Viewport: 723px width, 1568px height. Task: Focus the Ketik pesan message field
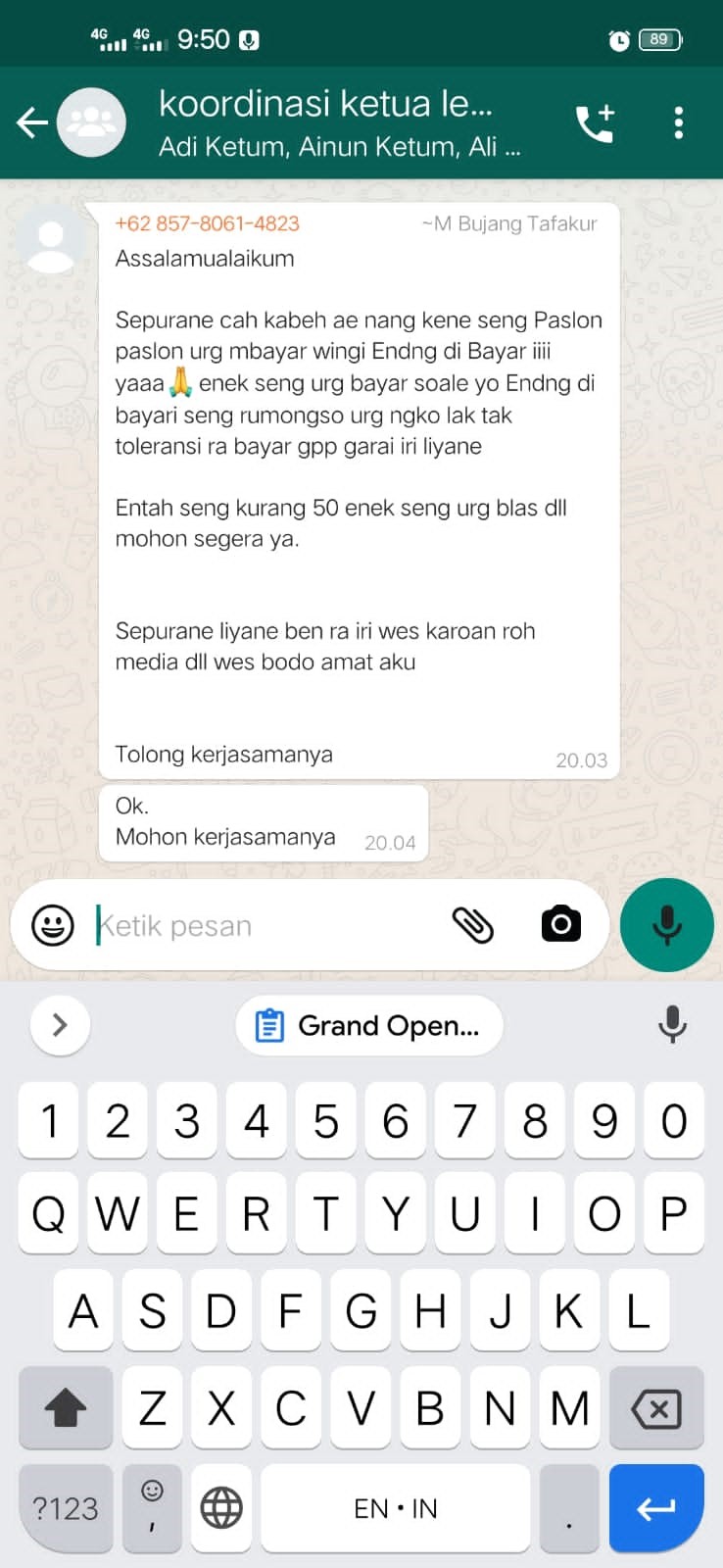click(265, 925)
